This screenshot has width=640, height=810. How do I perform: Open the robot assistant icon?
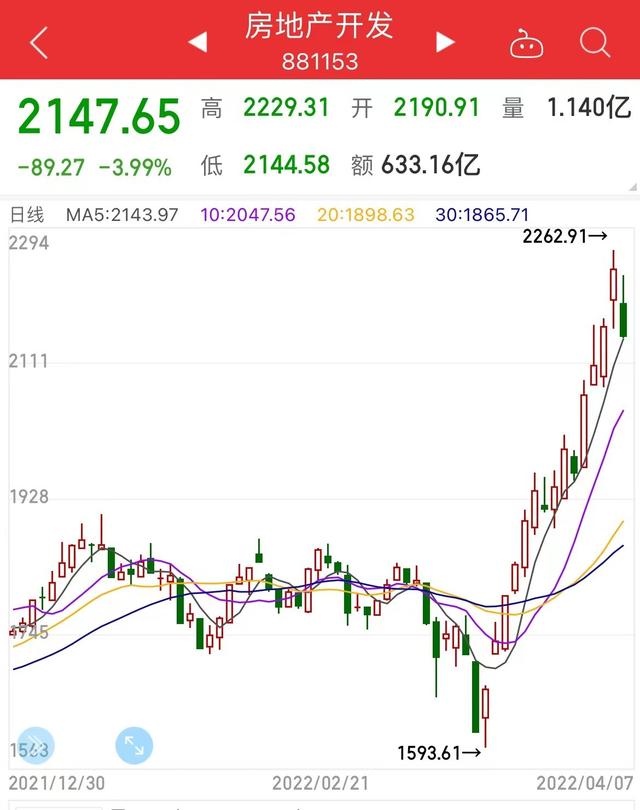pos(525,42)
